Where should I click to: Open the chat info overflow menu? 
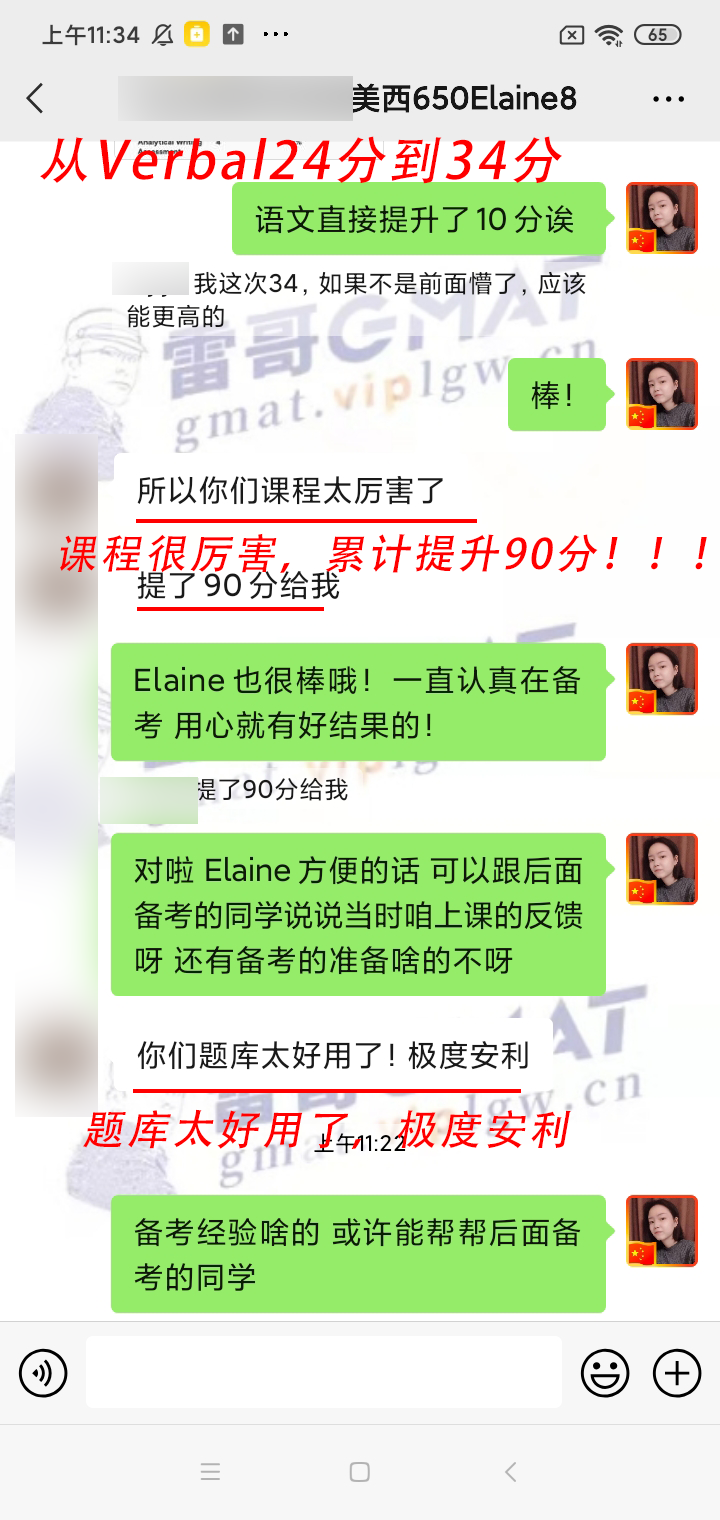tap(668, 98)
